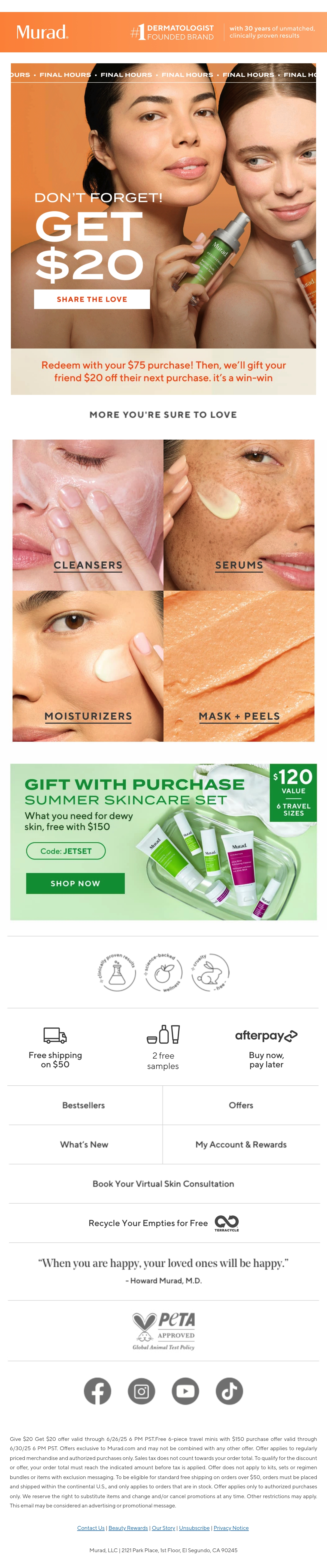Visit Murad's Facebook page
The image size is (327, 1568).
97,1391
